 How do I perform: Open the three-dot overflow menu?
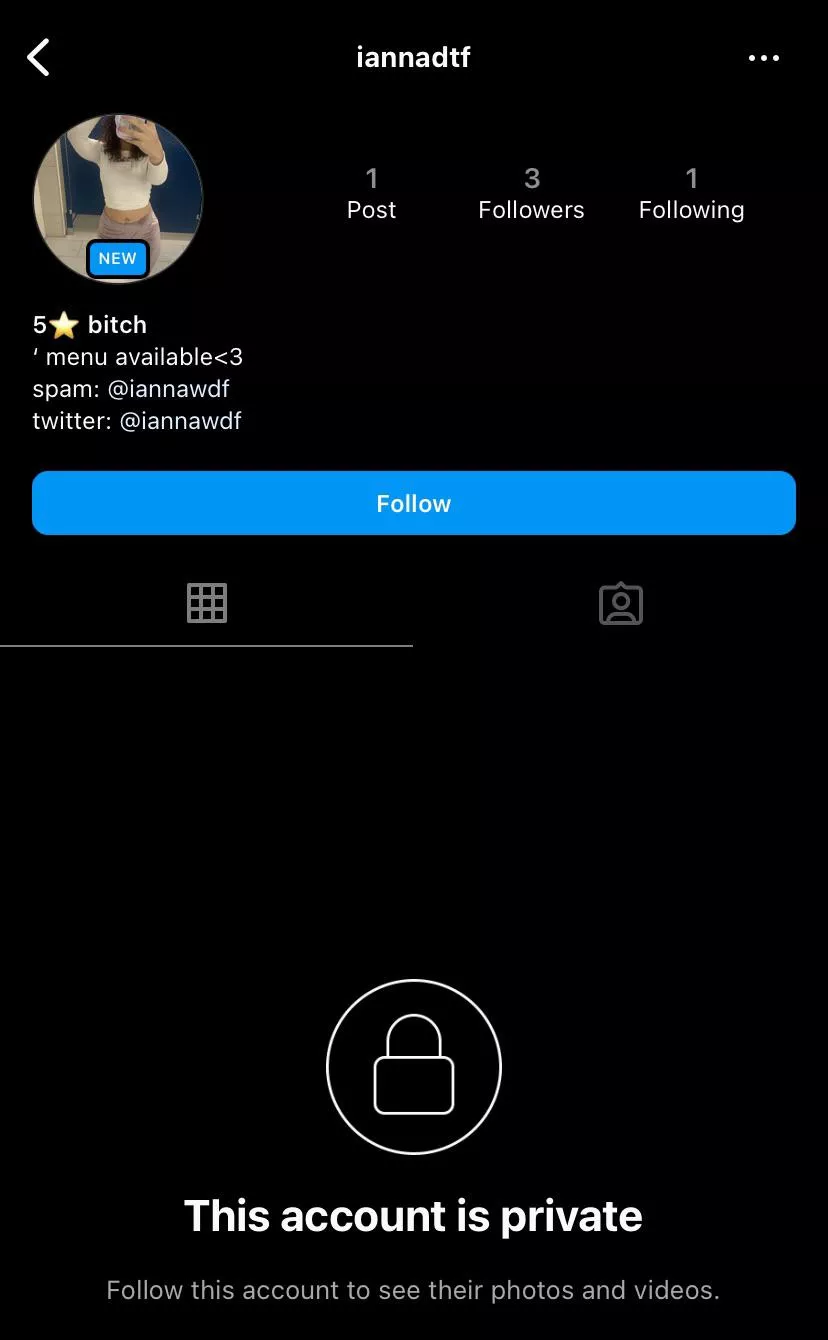pos(763,58)
